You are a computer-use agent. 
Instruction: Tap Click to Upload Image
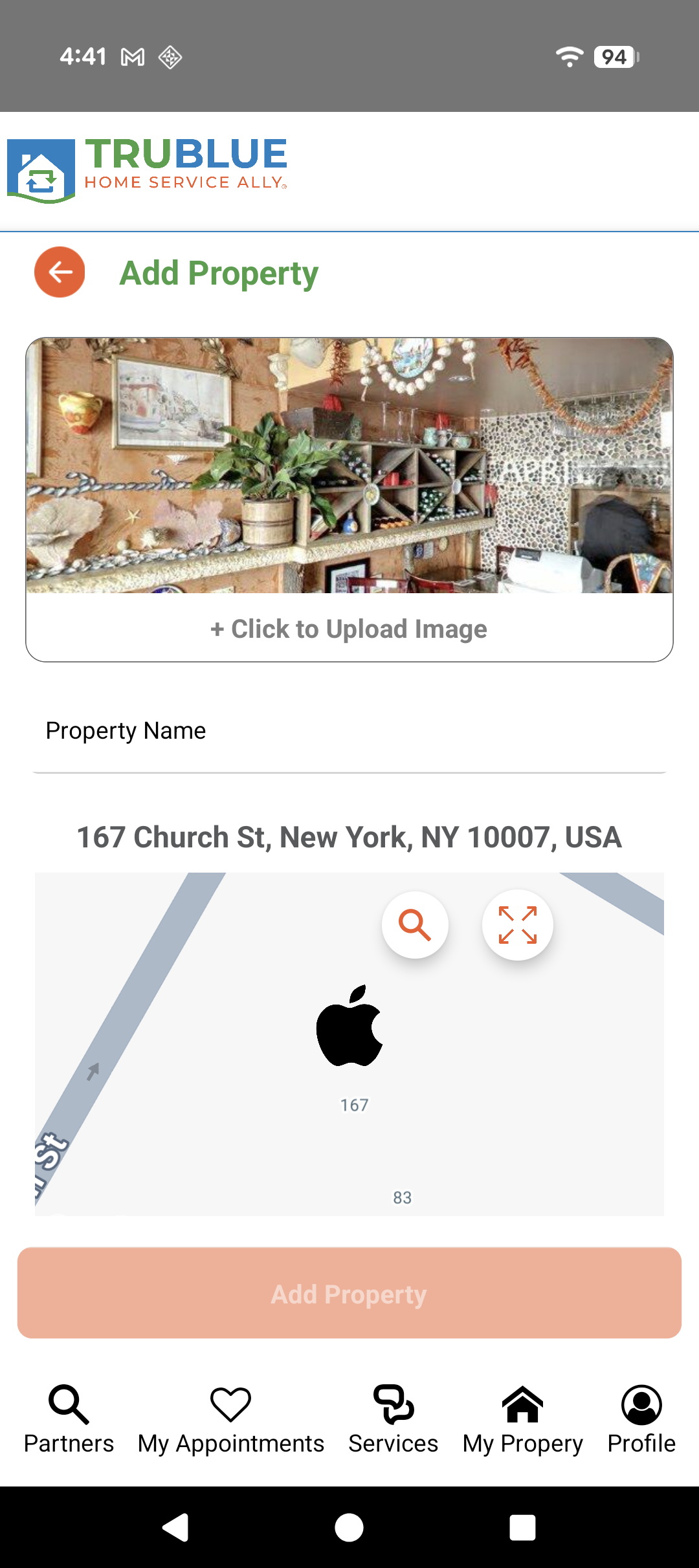coord(349,629)
